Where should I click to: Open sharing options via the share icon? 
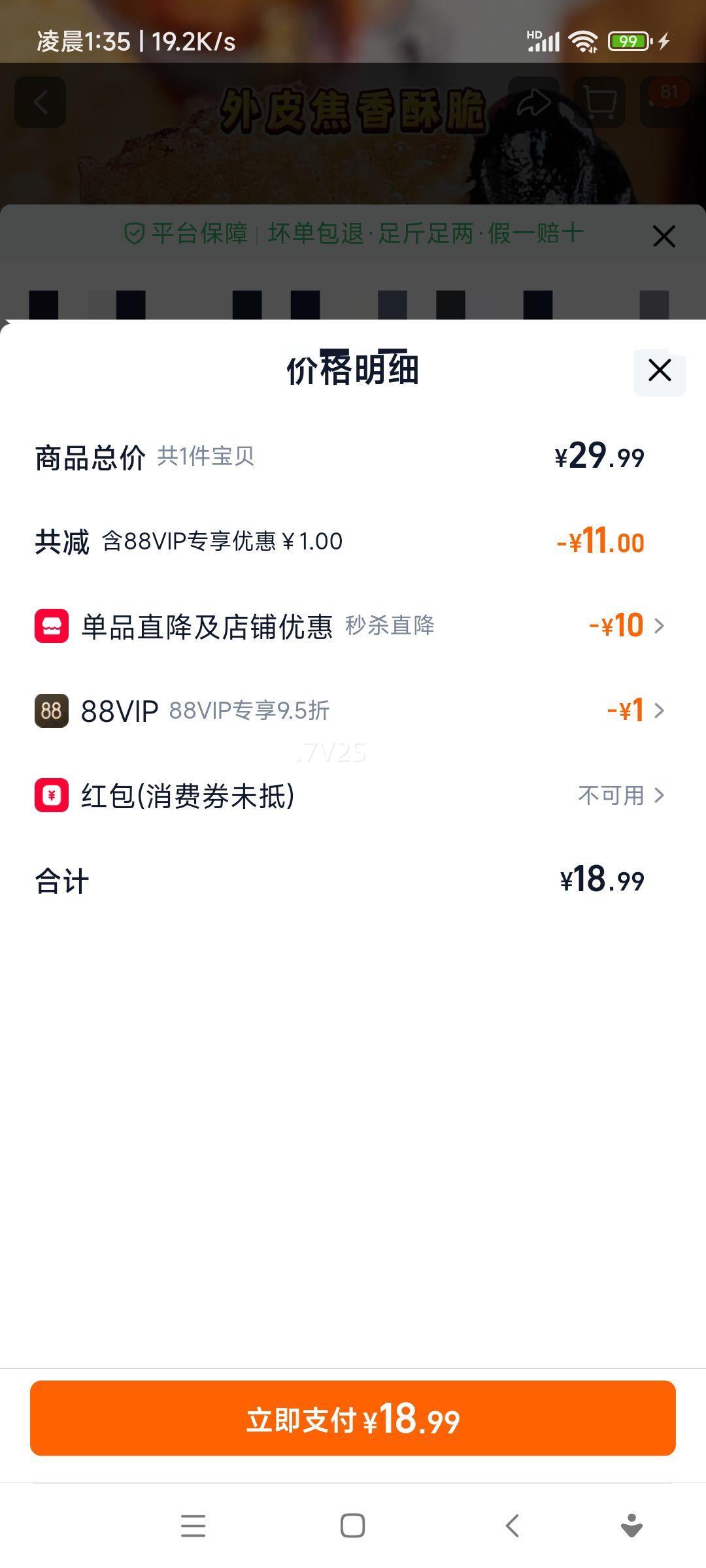tap(533, 102)
